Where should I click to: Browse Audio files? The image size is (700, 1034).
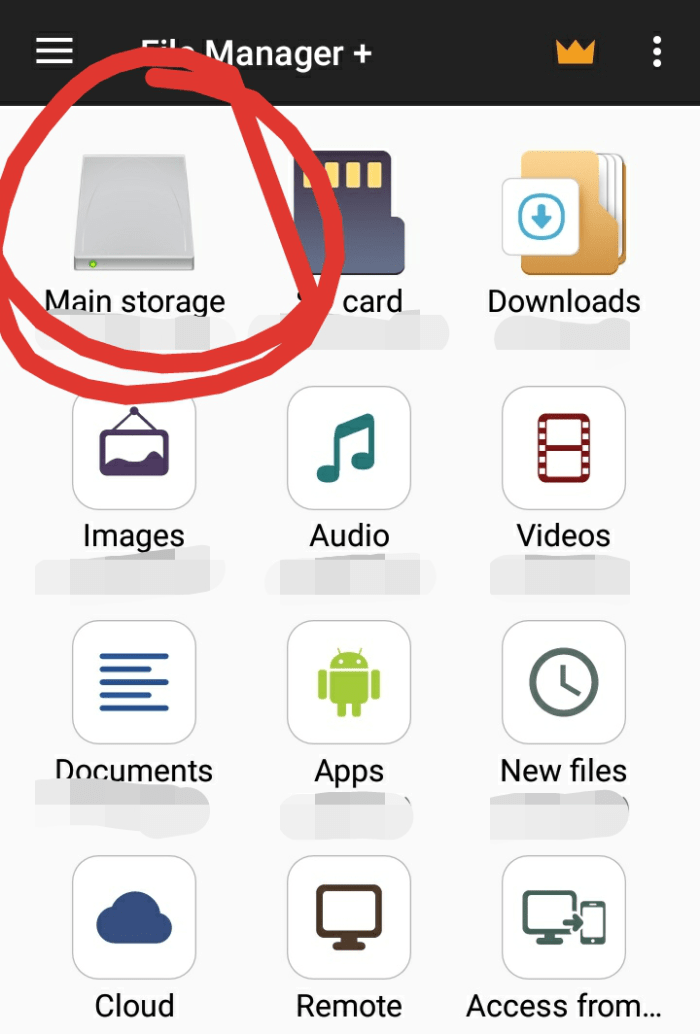(x=349, y=449)
